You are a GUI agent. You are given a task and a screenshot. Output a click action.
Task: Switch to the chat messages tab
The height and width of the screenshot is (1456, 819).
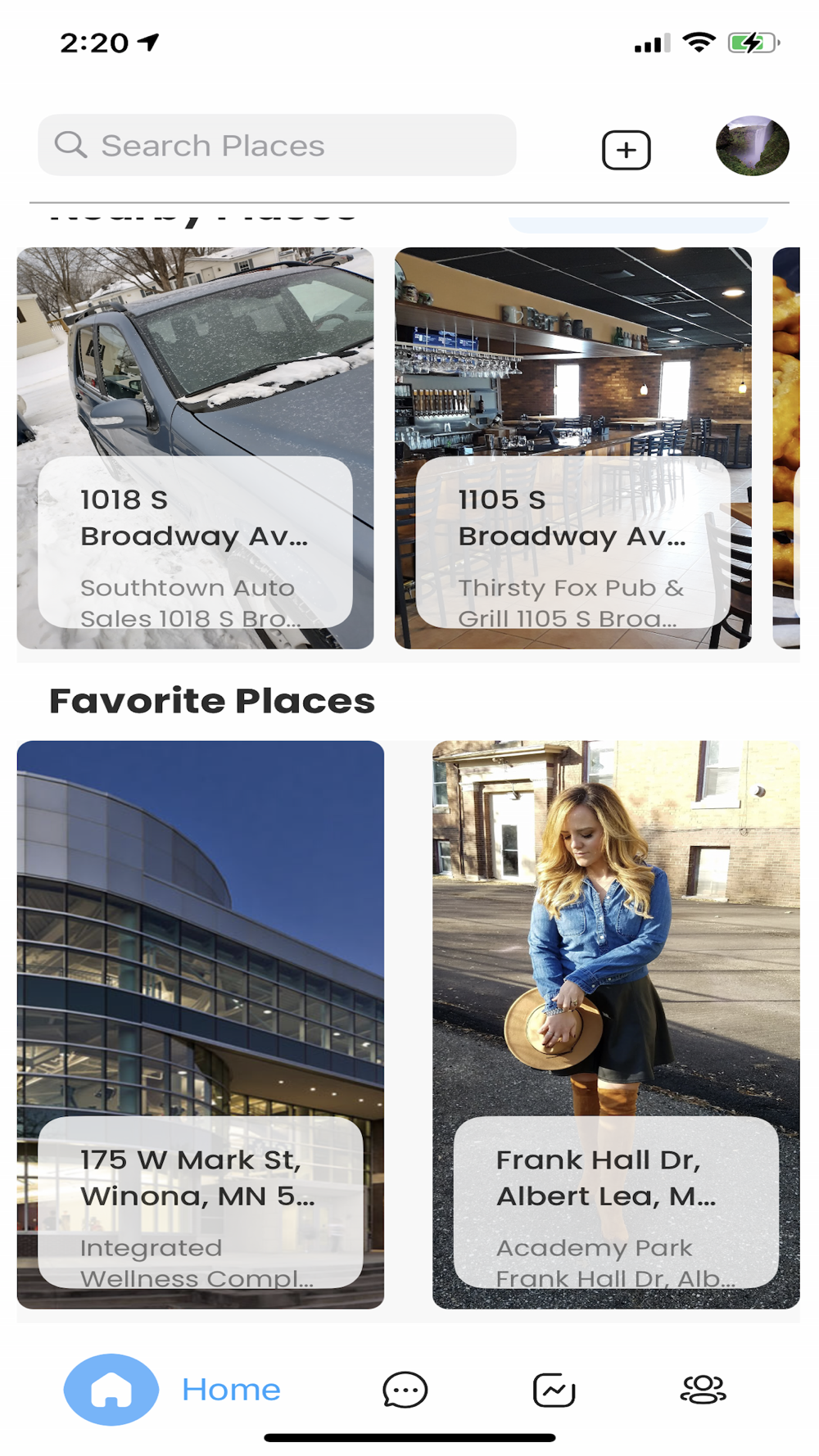(x=405, y=1390)
